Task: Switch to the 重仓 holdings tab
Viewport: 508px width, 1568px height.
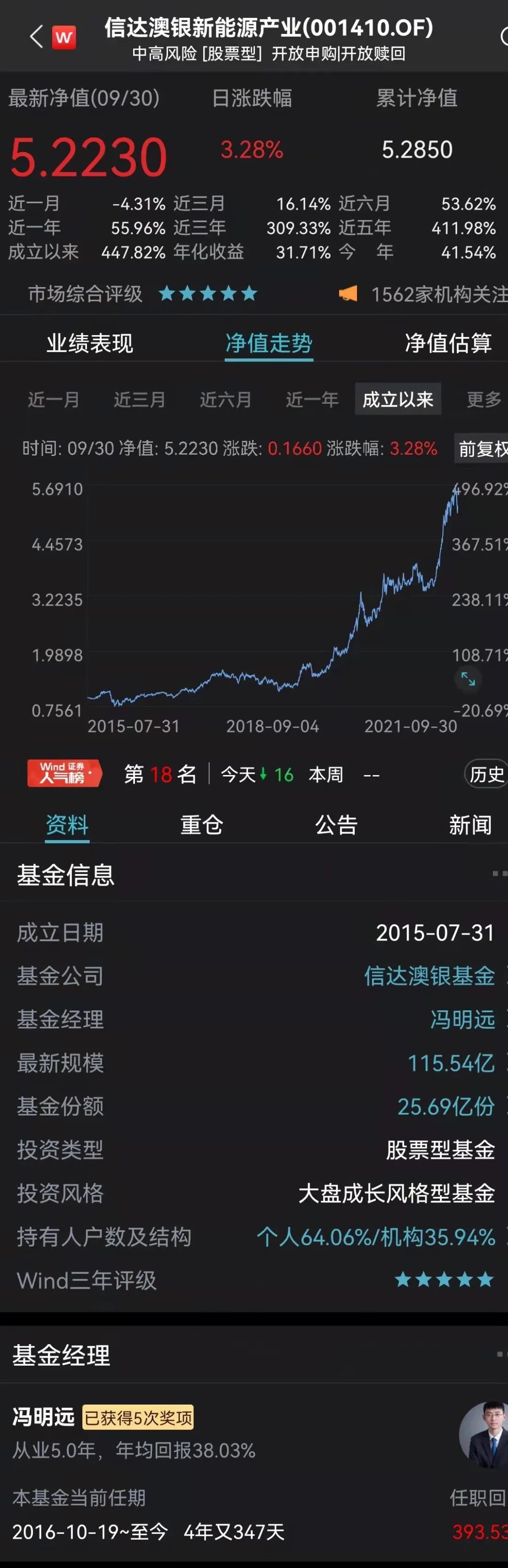Action: click(201, 825)
